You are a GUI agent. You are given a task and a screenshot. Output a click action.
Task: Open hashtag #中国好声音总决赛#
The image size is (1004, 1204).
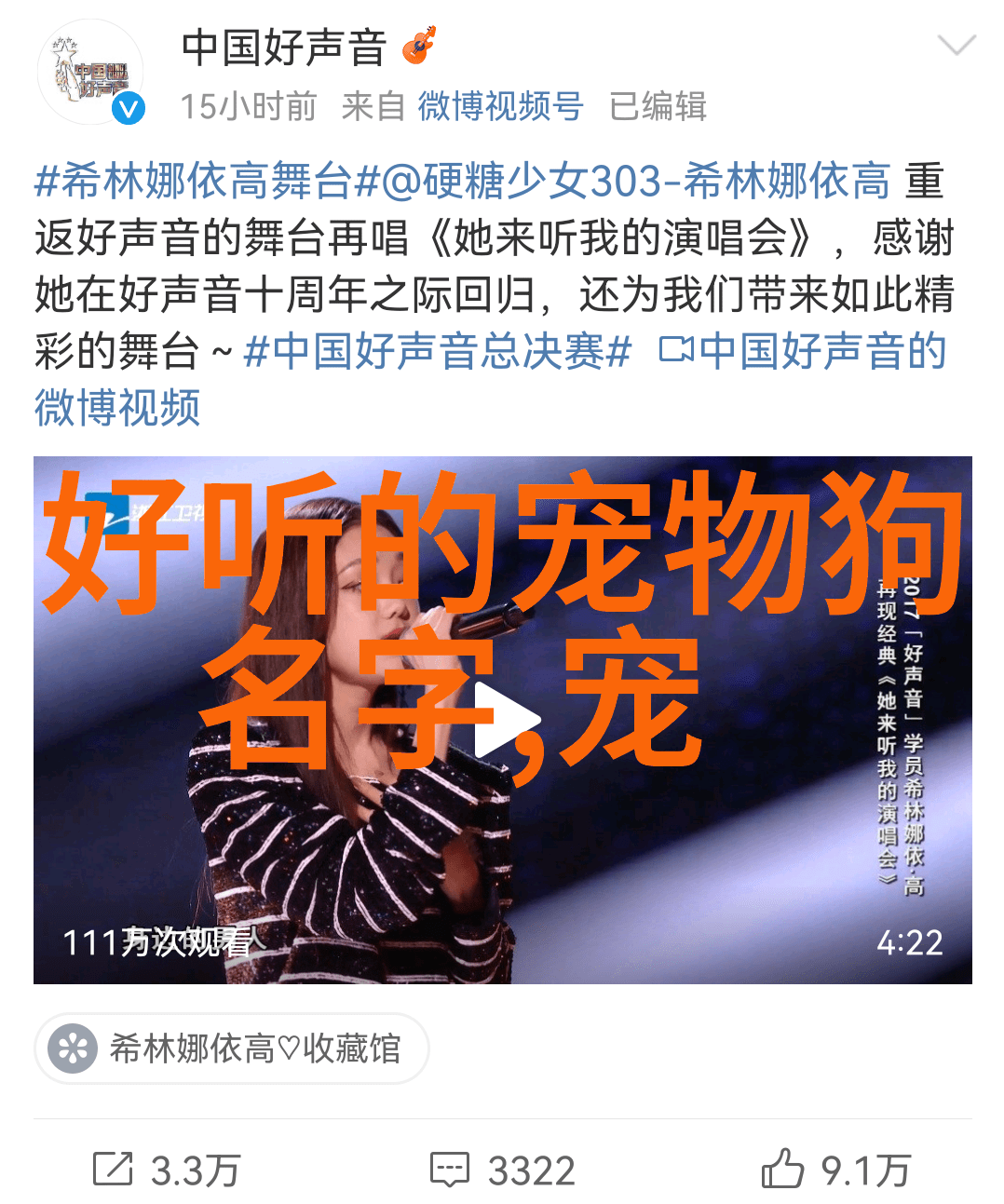click(437, 352)
